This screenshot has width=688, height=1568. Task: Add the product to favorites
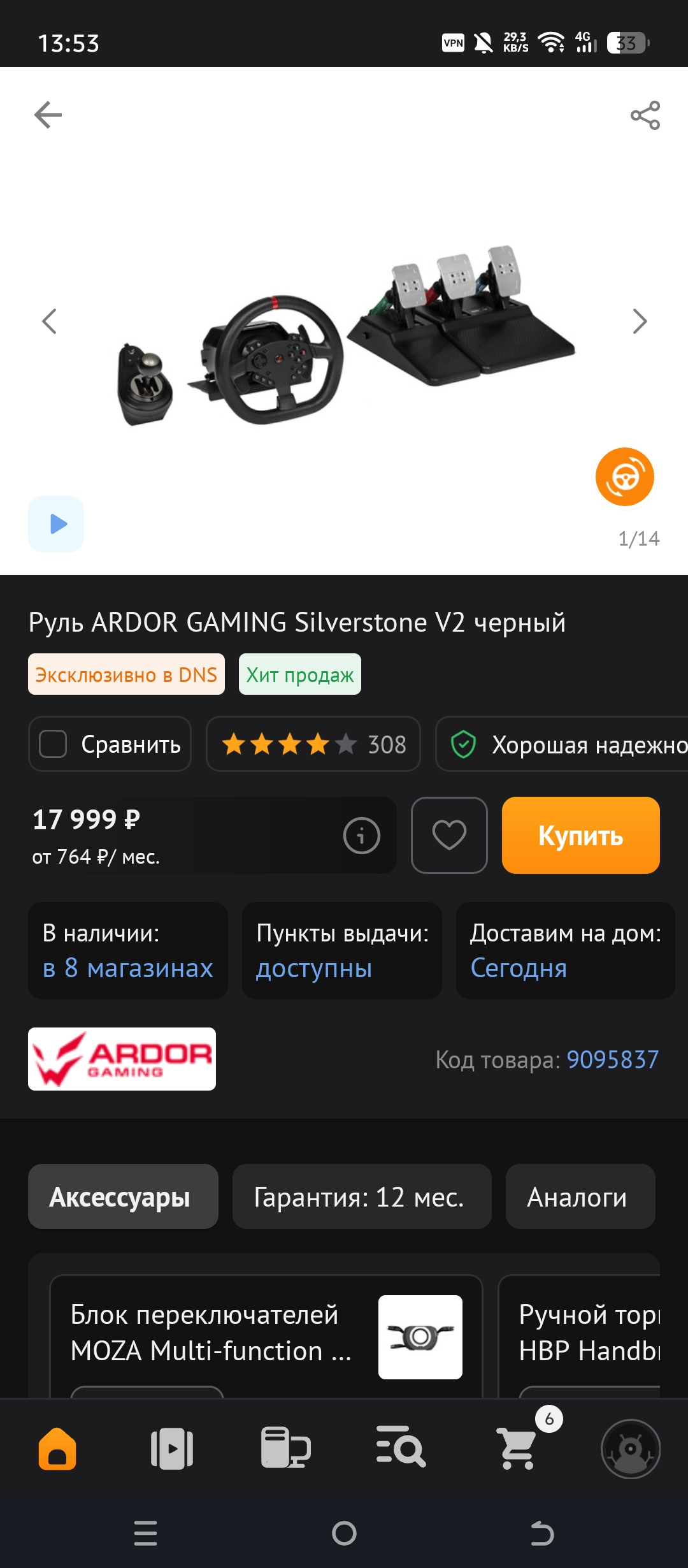449,835
